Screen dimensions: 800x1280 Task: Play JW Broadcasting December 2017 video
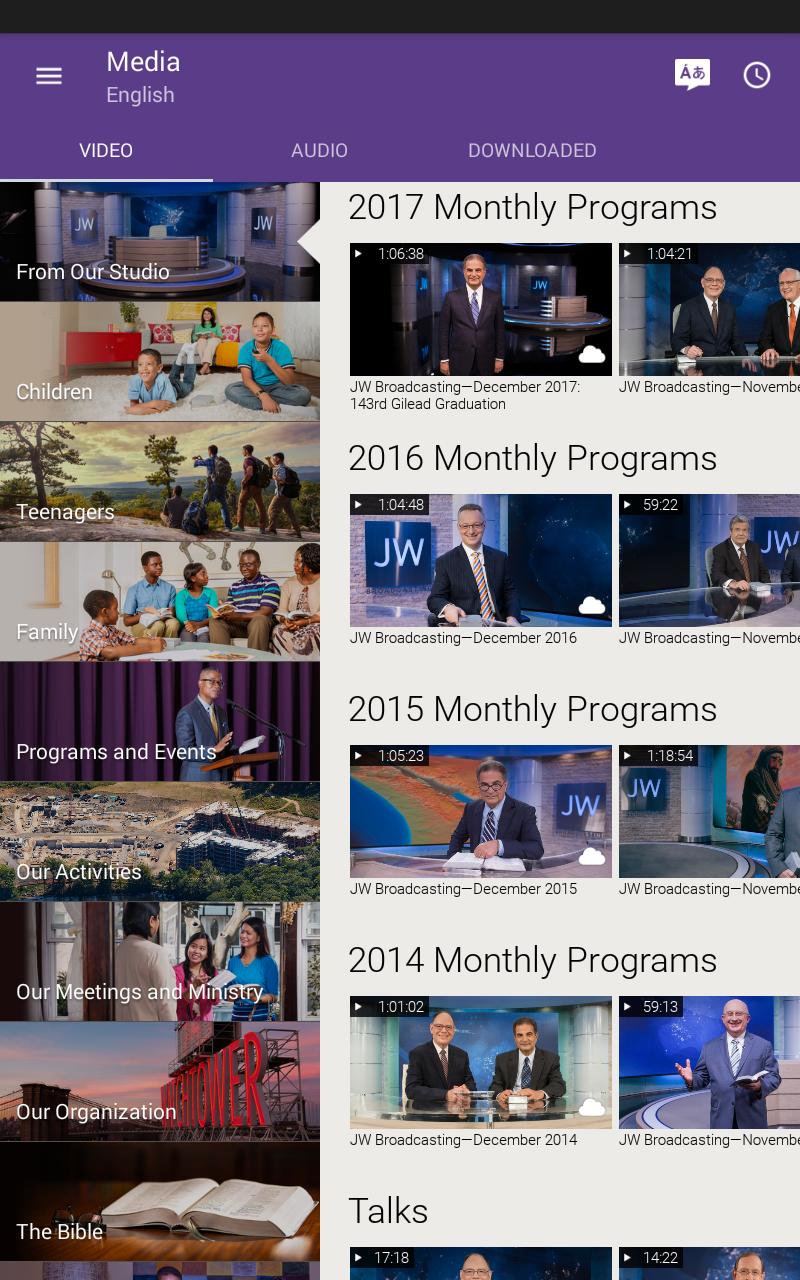[480, 310]
